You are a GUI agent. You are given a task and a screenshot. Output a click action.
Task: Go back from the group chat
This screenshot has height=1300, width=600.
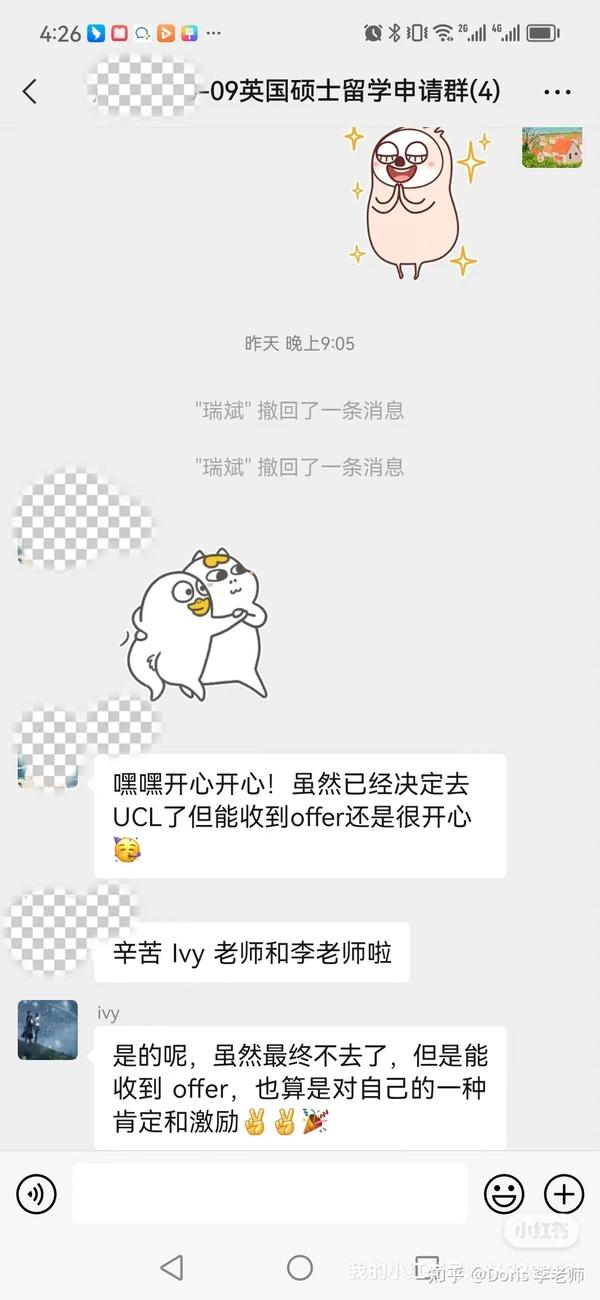(29, 92)
